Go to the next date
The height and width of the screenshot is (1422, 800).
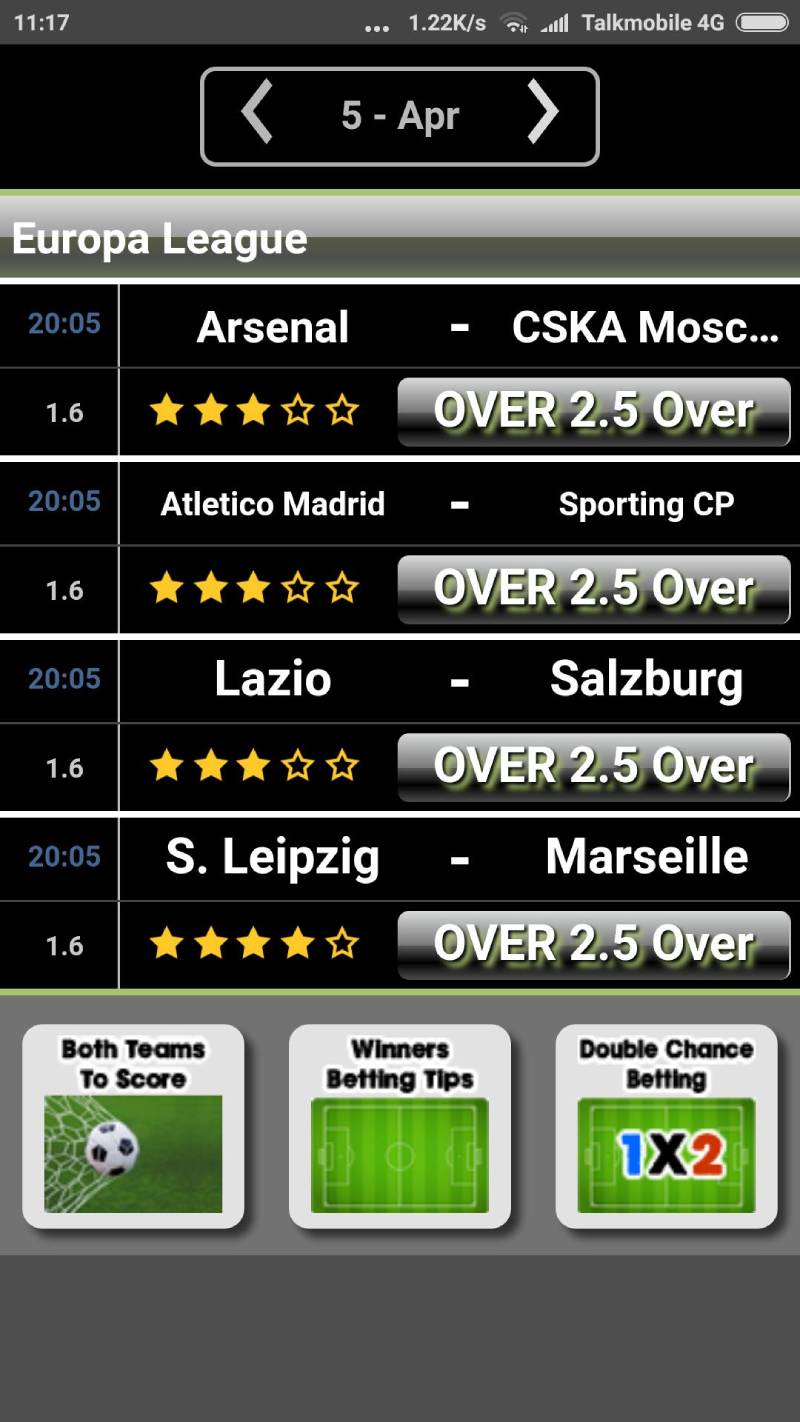point(542,114)
